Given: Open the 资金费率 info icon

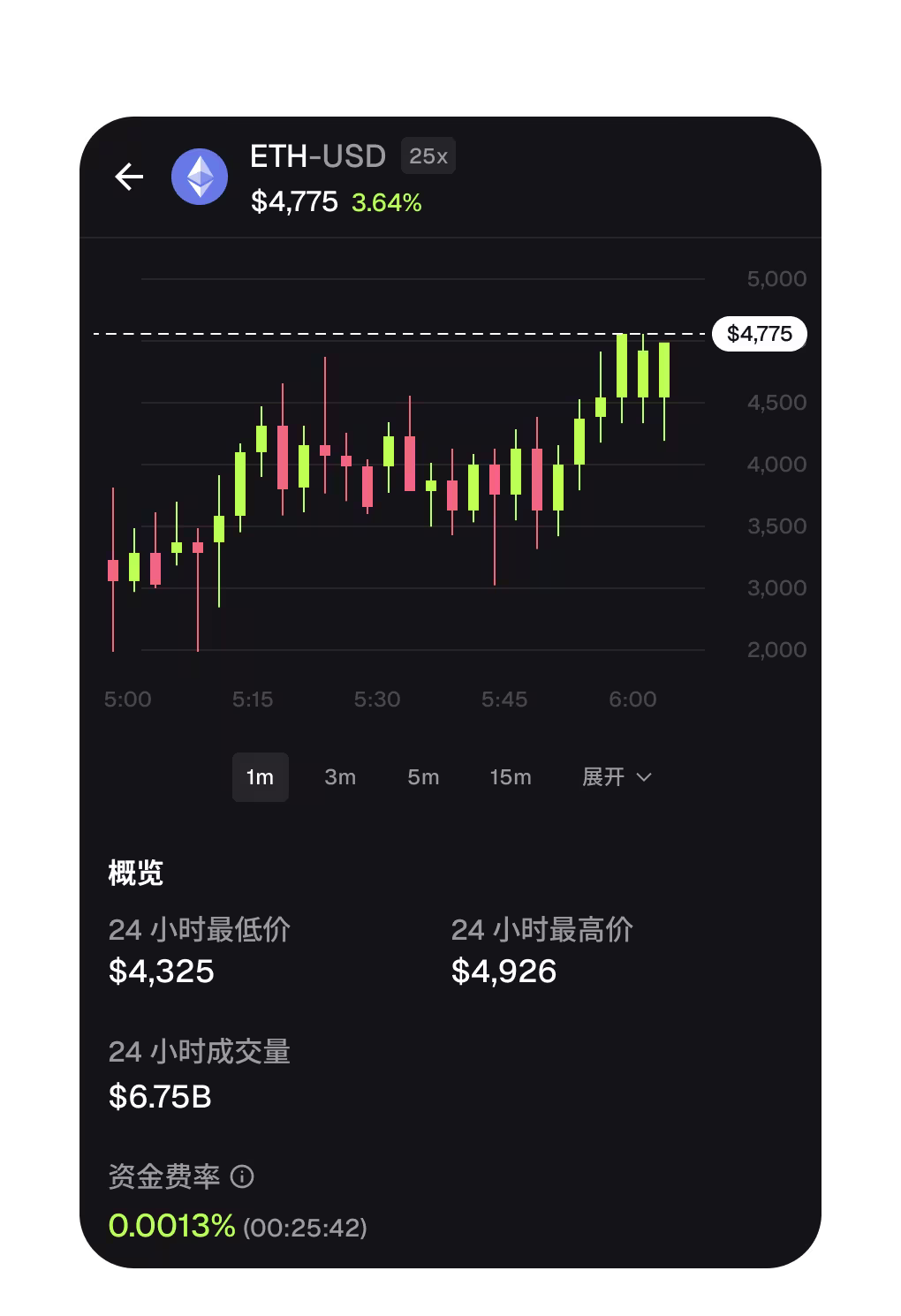Looking at the screenshot, I should click(x=242, y=1176).
